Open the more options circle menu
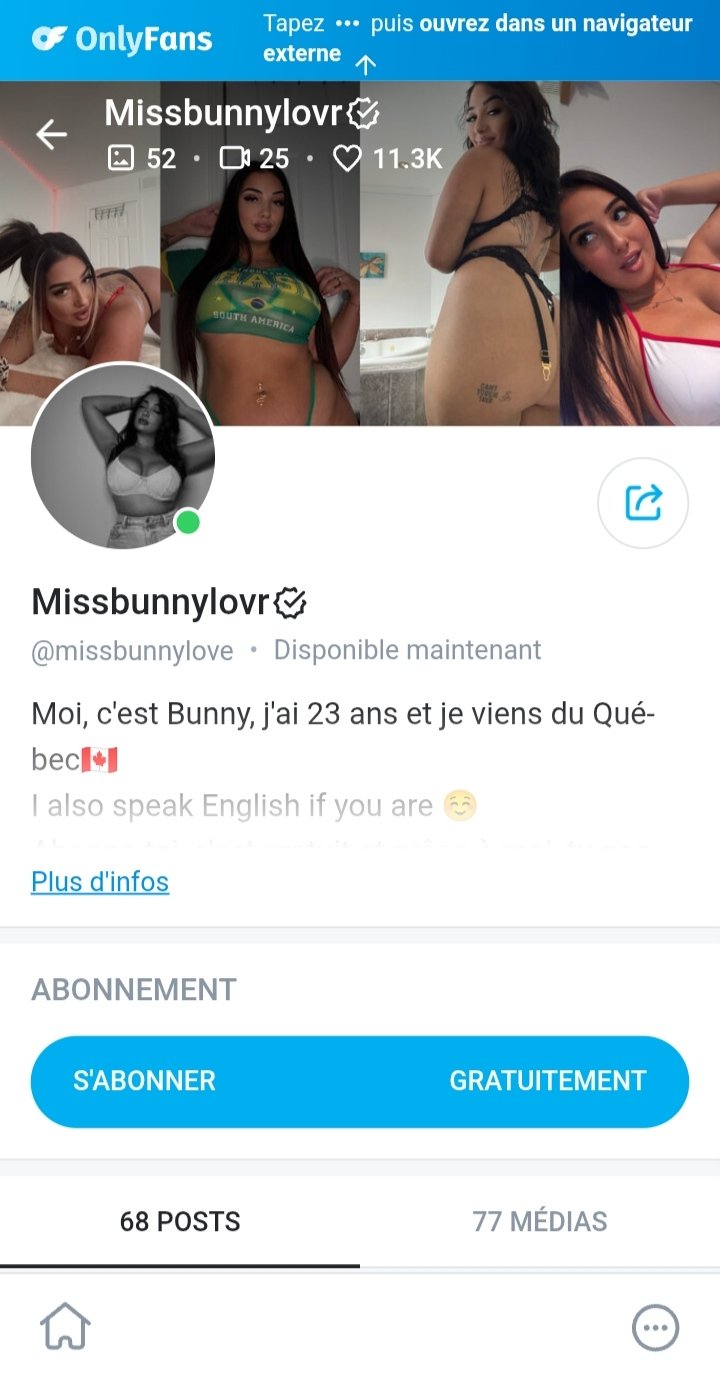 click(655, 1328)
